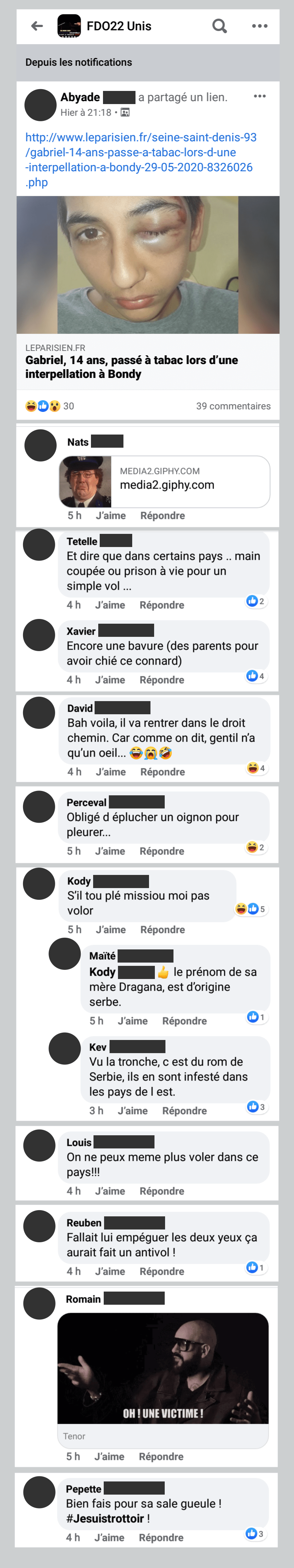Open the leparisien.fr URL in the post
Screen dimensions: 294x1568
(x=140, y=160)
